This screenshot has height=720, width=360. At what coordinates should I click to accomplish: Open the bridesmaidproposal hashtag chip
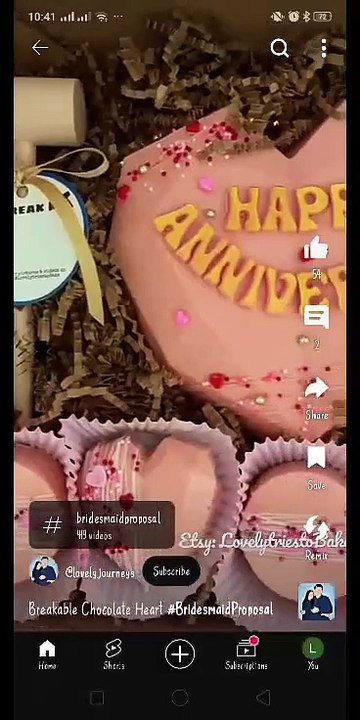(x=102, y=525)
